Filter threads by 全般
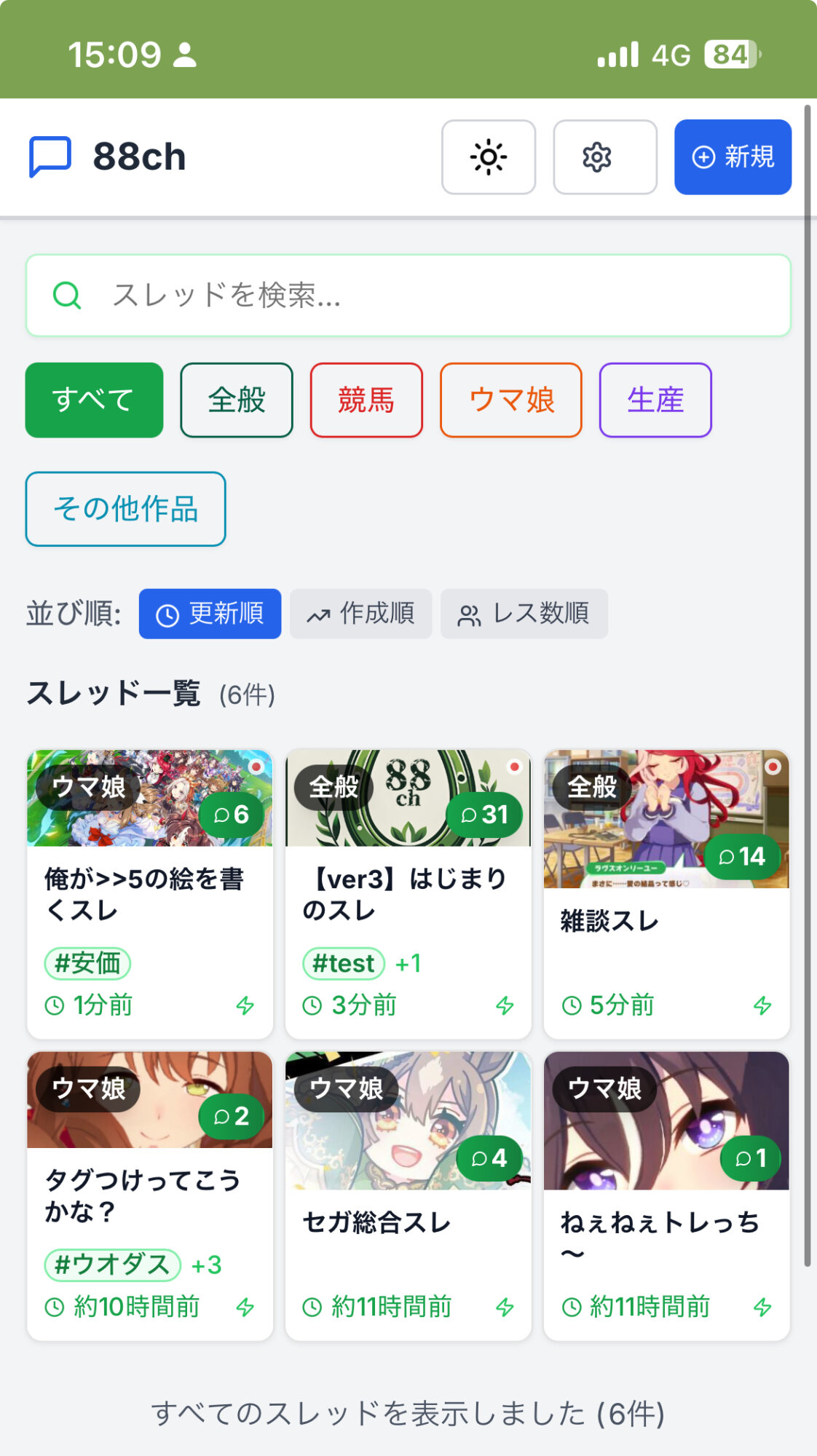817x1456 pixels. [237, 400]
